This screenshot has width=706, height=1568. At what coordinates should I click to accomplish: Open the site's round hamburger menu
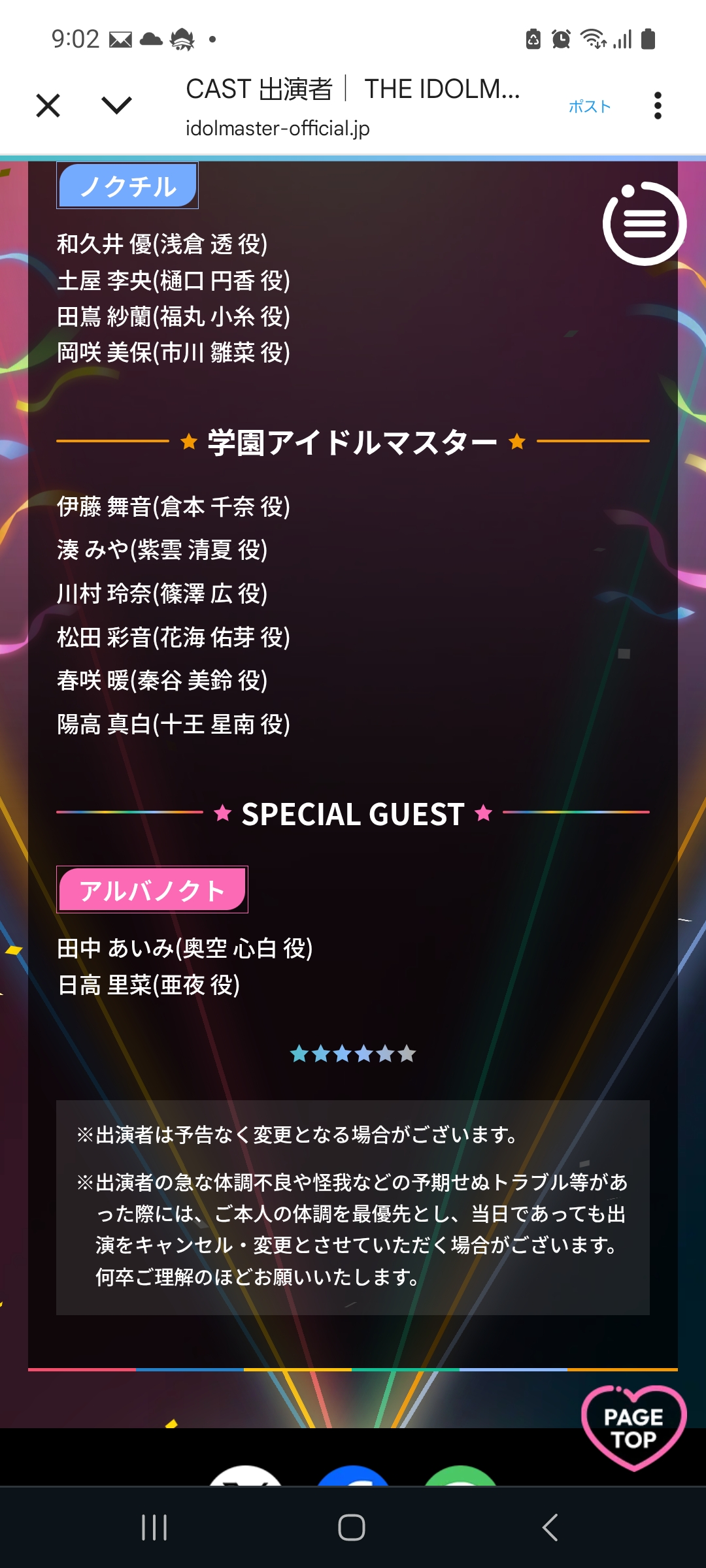click(x=645, y=224)
